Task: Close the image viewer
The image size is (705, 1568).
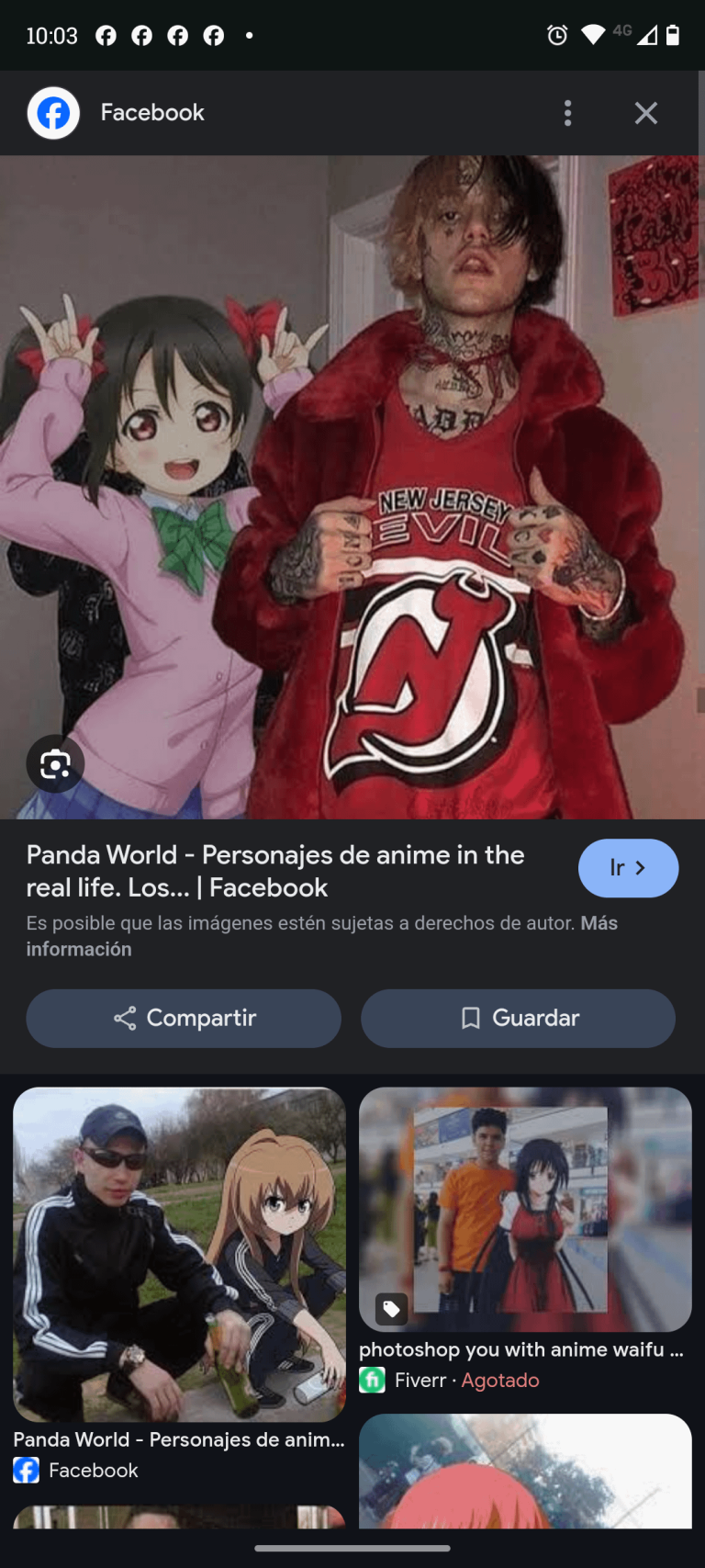Action: [646, 113]
